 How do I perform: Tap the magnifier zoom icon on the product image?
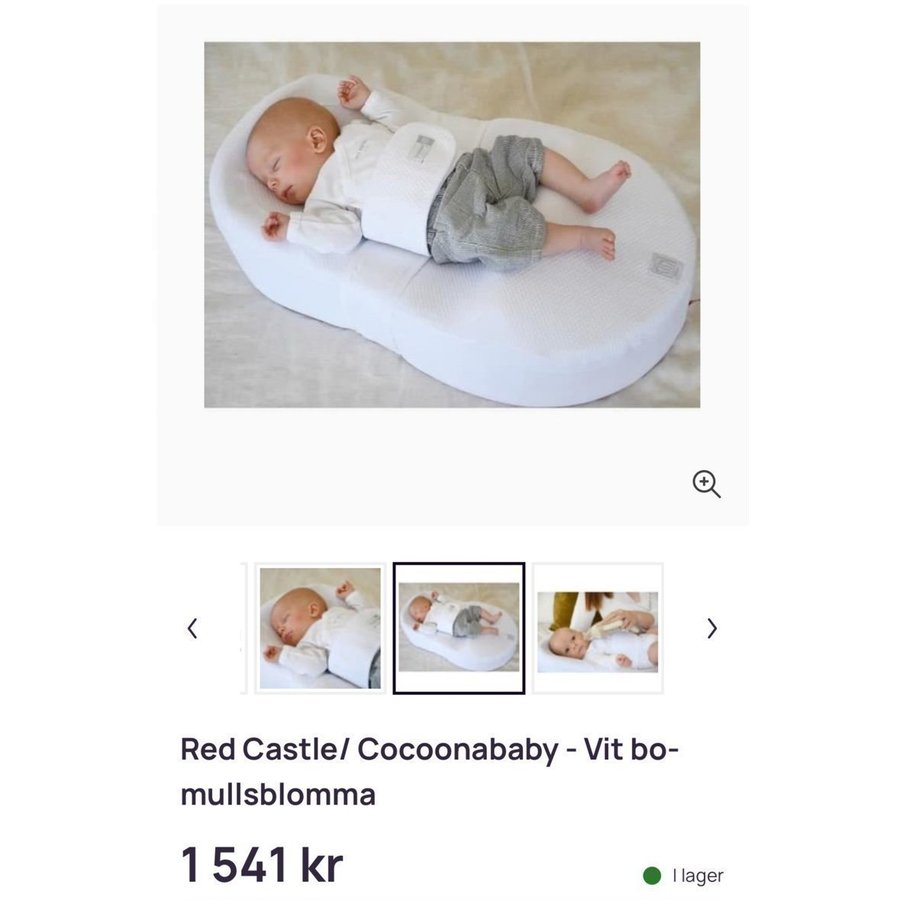706,484
